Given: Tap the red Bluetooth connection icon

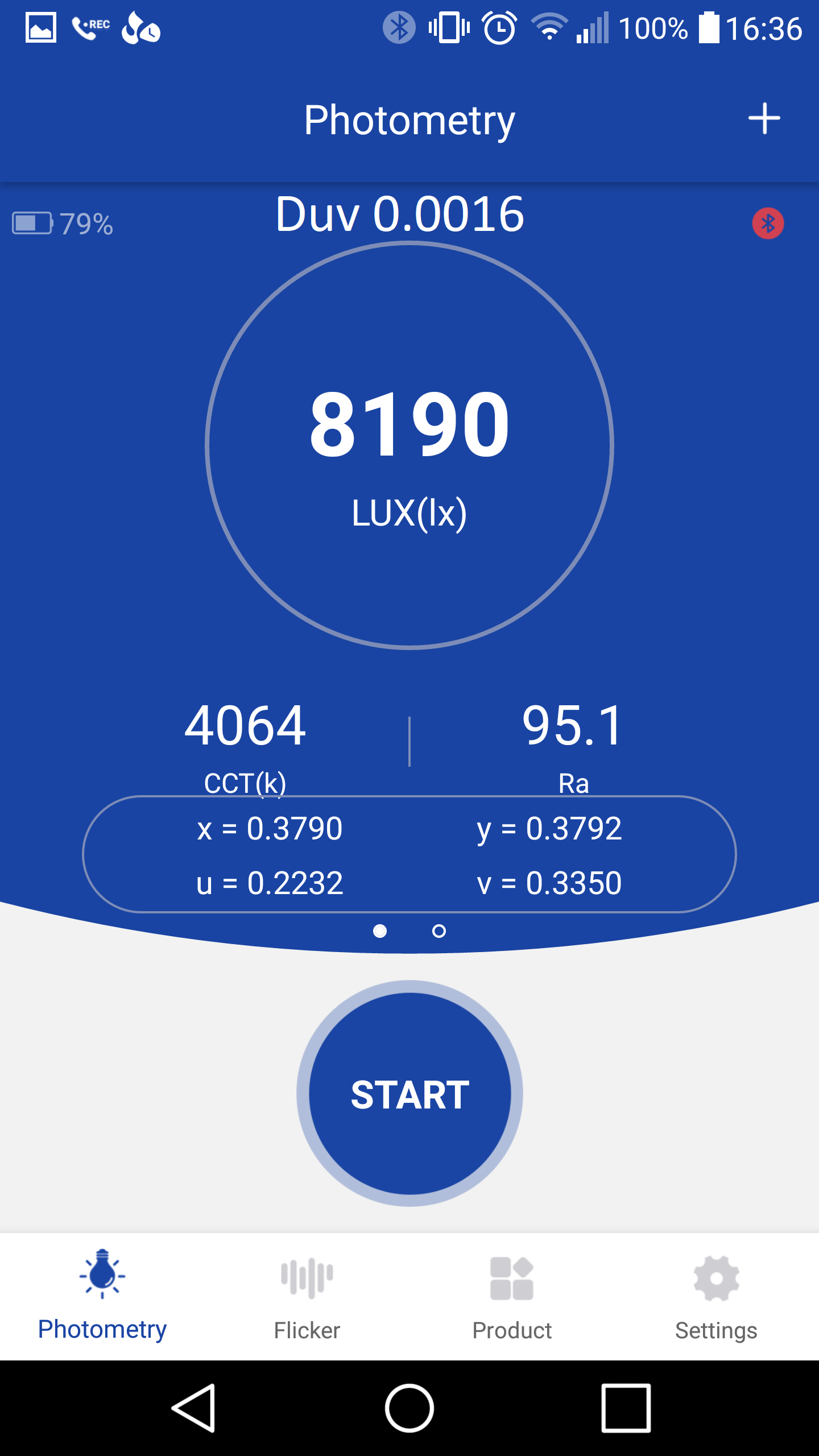Looking at the screenshot, I should (x=768, y=224).
